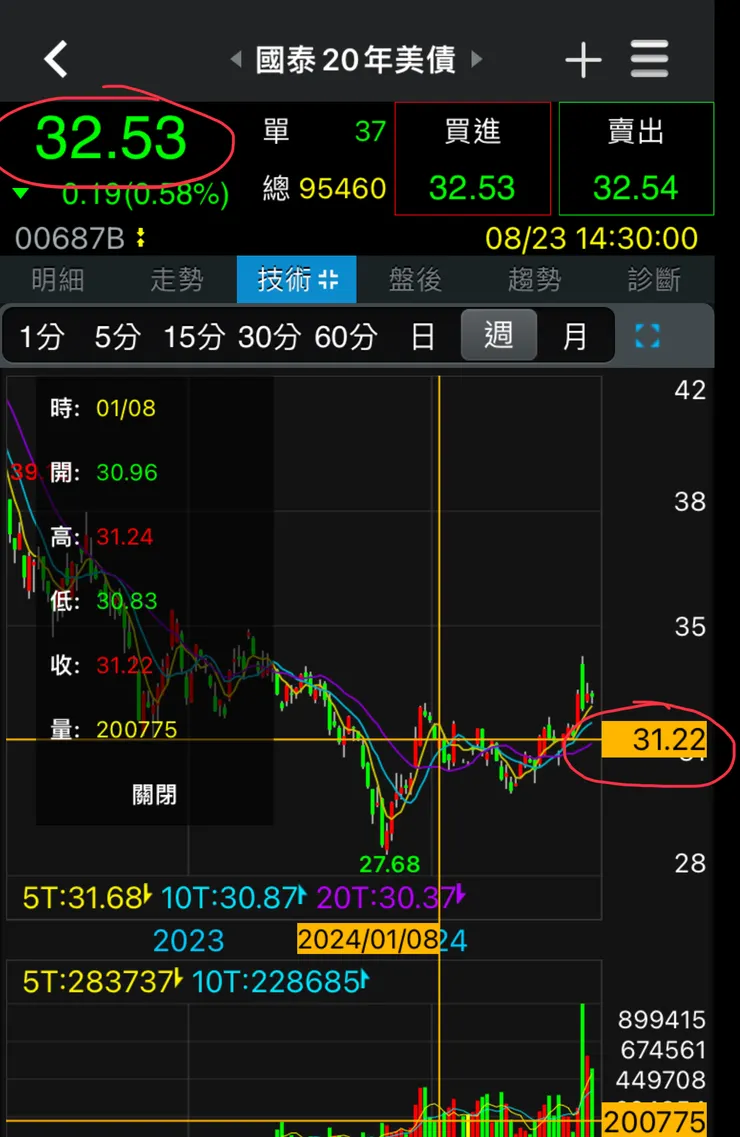This screenshot has height=1137, width=740.
Task: Choose the 60分 chart interval
Action: [345, 336]
